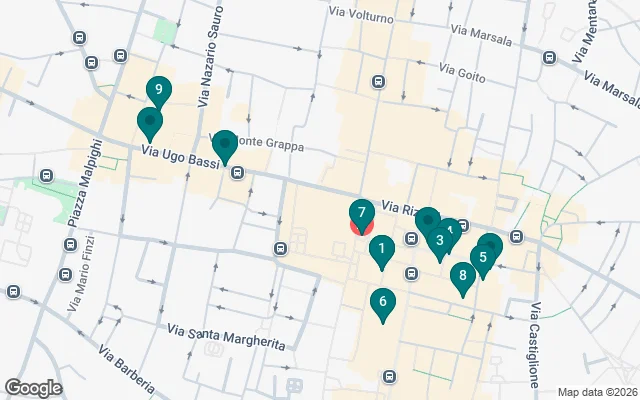Tap map marker number 5
Image resolution: width=640 pixels, height=400 pixels.
point(483,258)
